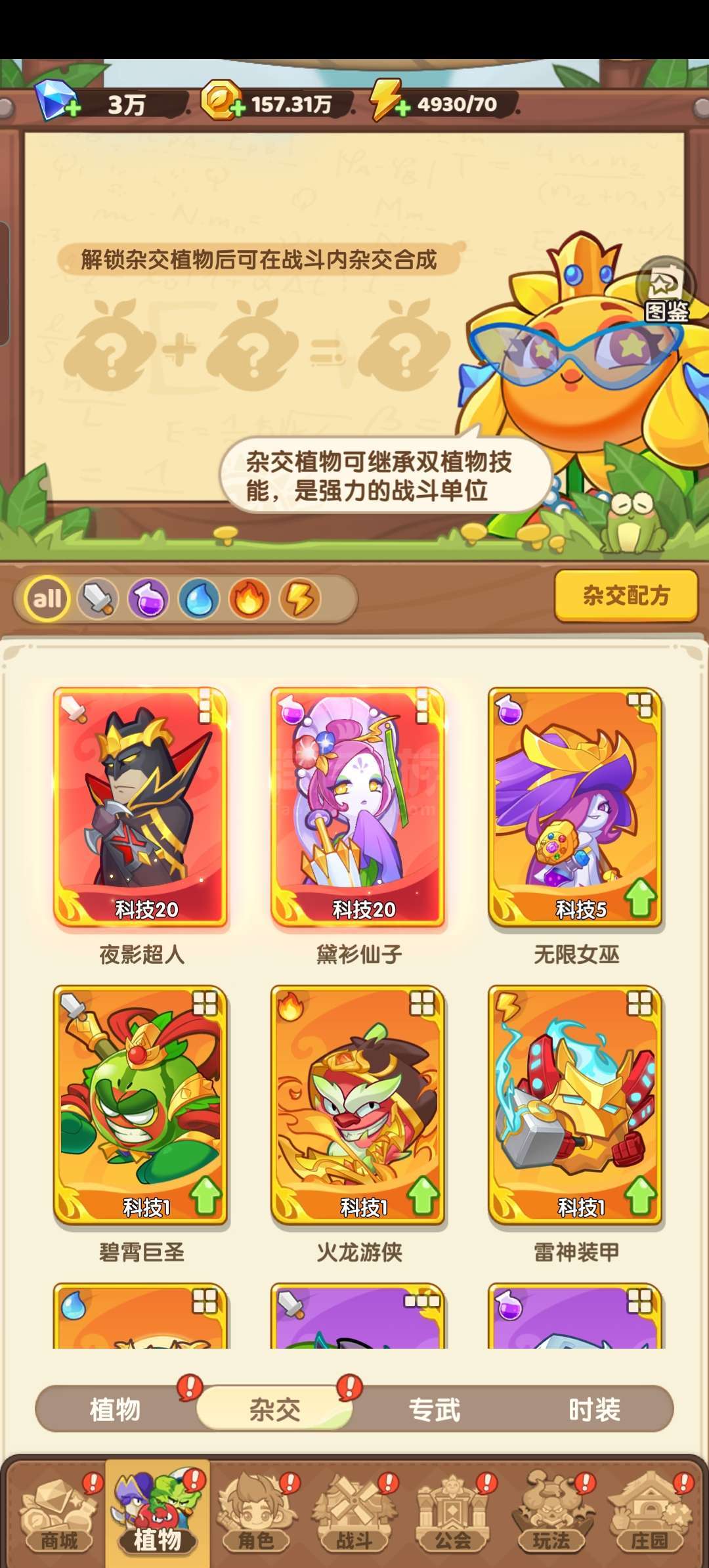Filter by the purple potion type icon
709x1568 pixels.
[x=148, y=599]
